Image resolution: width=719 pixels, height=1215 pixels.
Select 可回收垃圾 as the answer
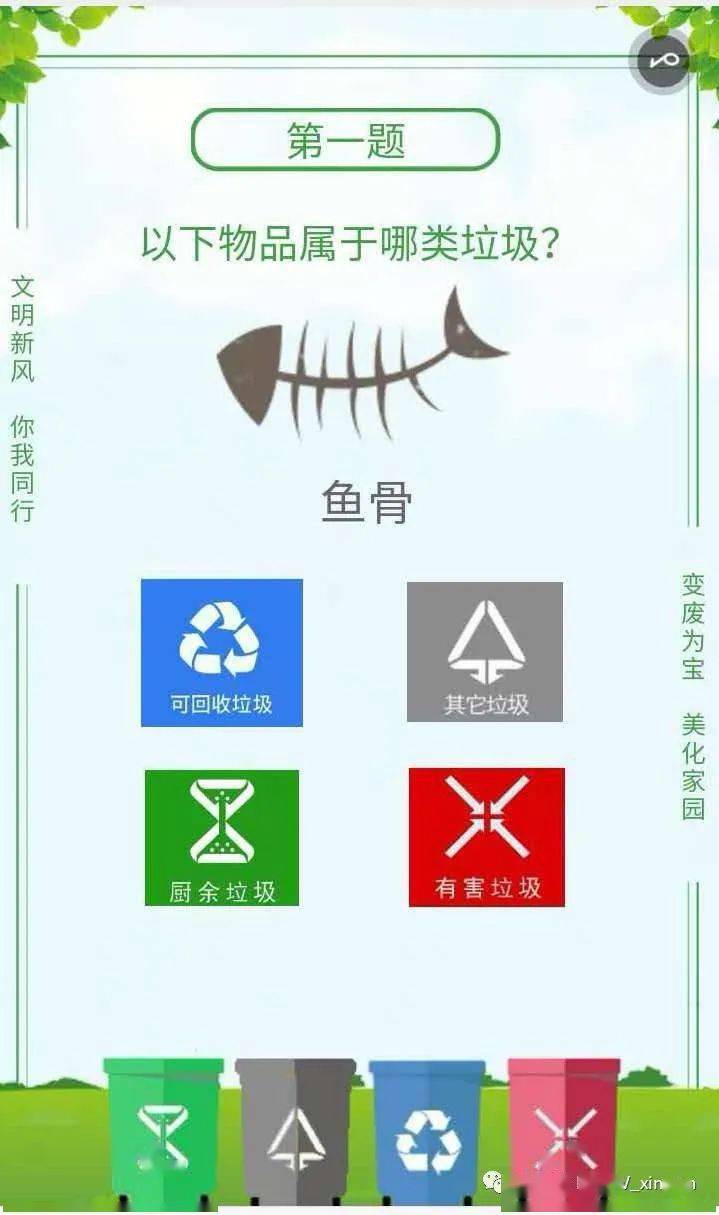click(x=221, y=652)
